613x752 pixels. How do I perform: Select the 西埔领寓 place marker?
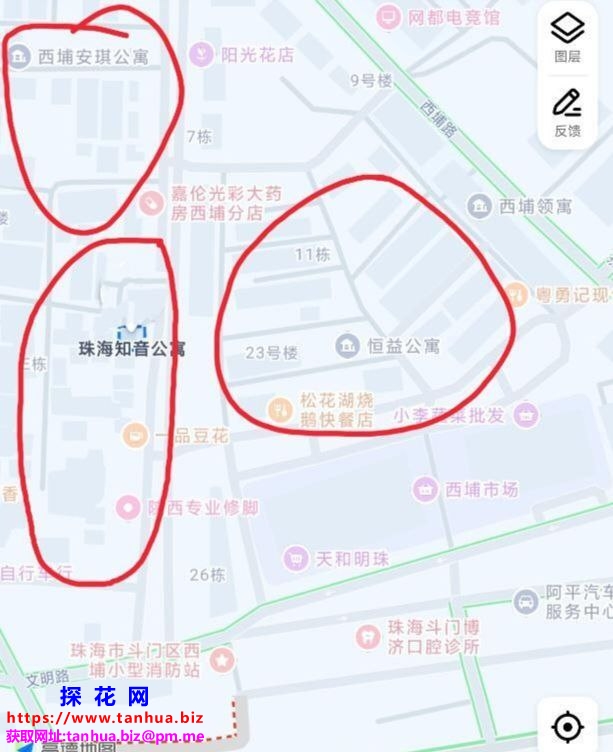(x=479, y=206)
